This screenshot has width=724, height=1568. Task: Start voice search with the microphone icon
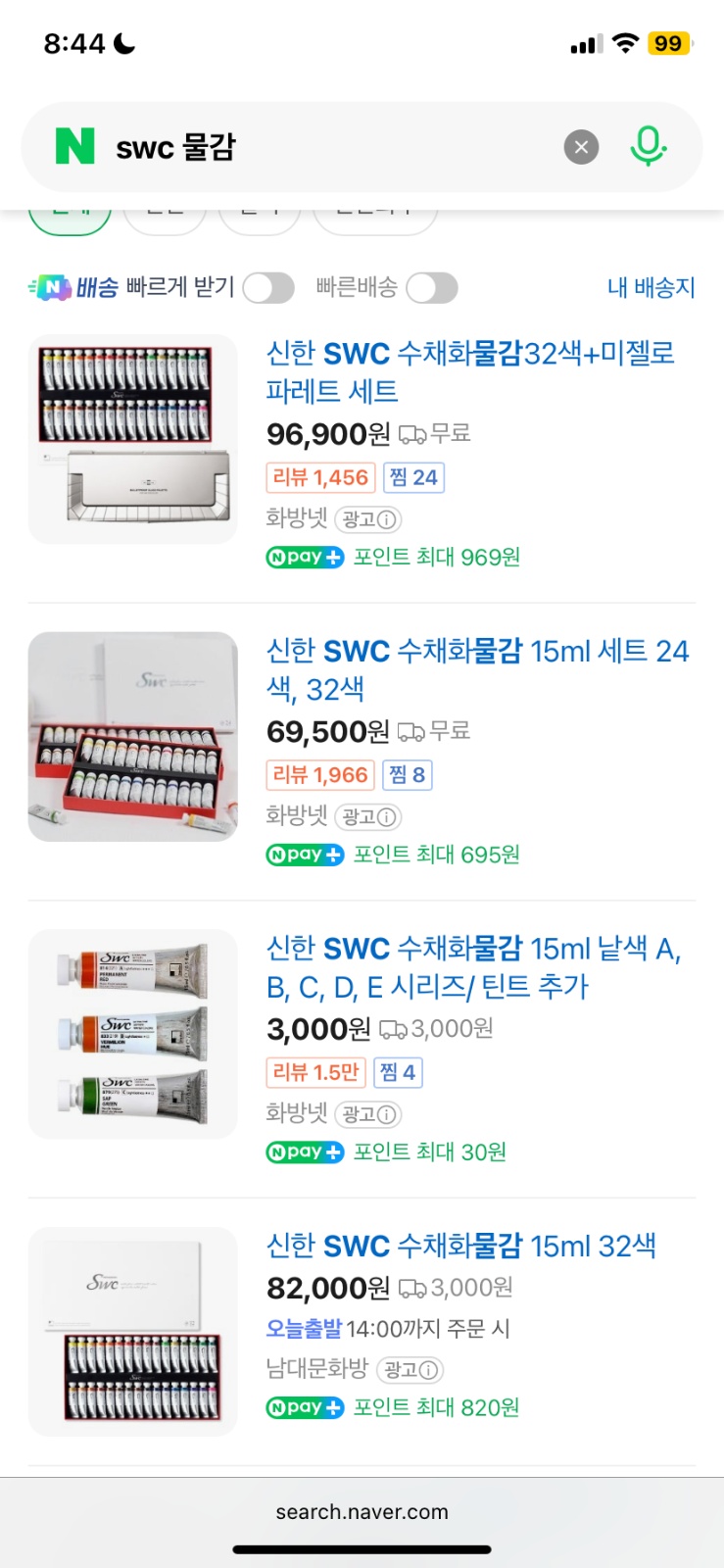(648, 148)
